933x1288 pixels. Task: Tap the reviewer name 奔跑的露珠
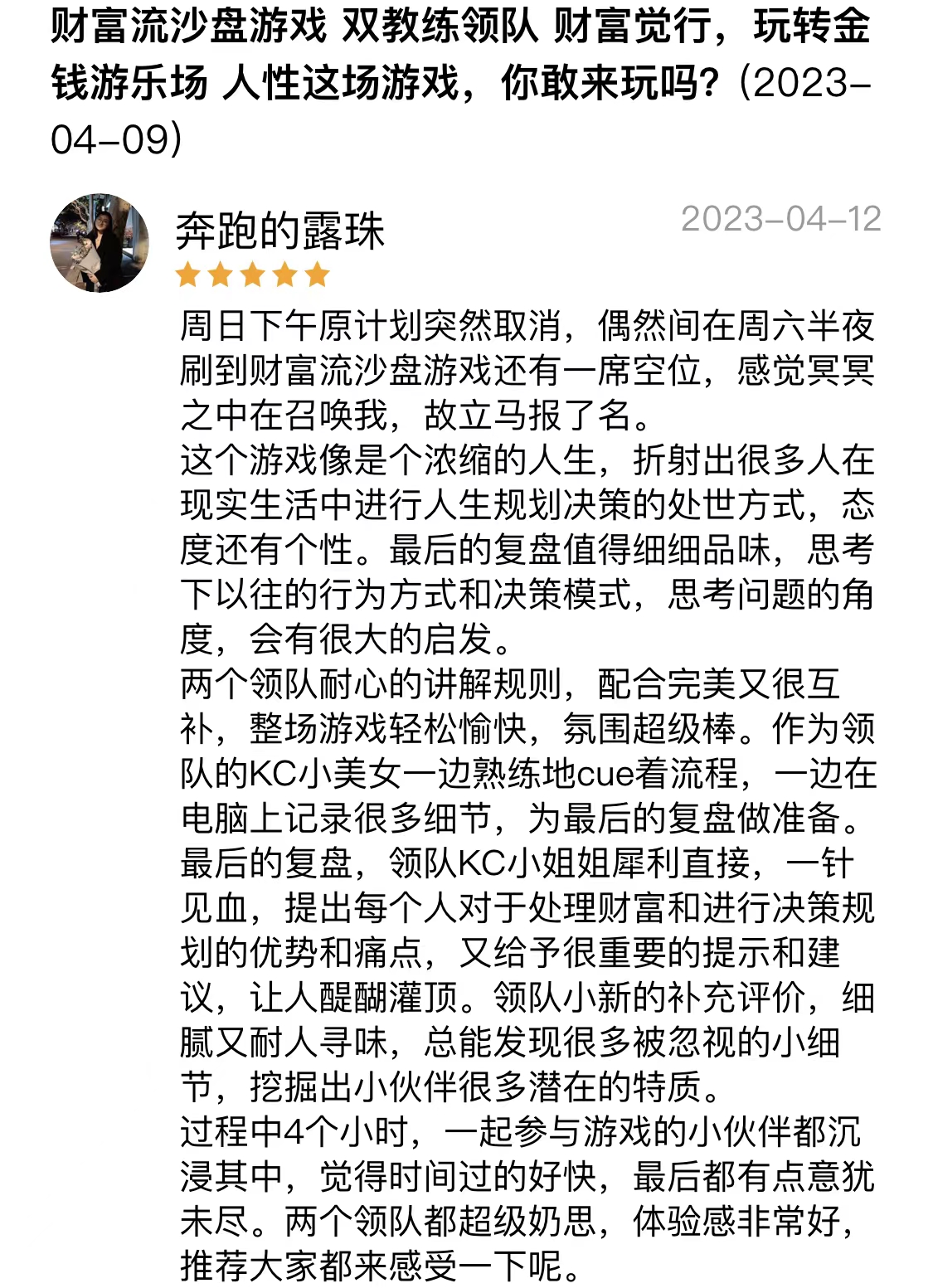point(279,231)
